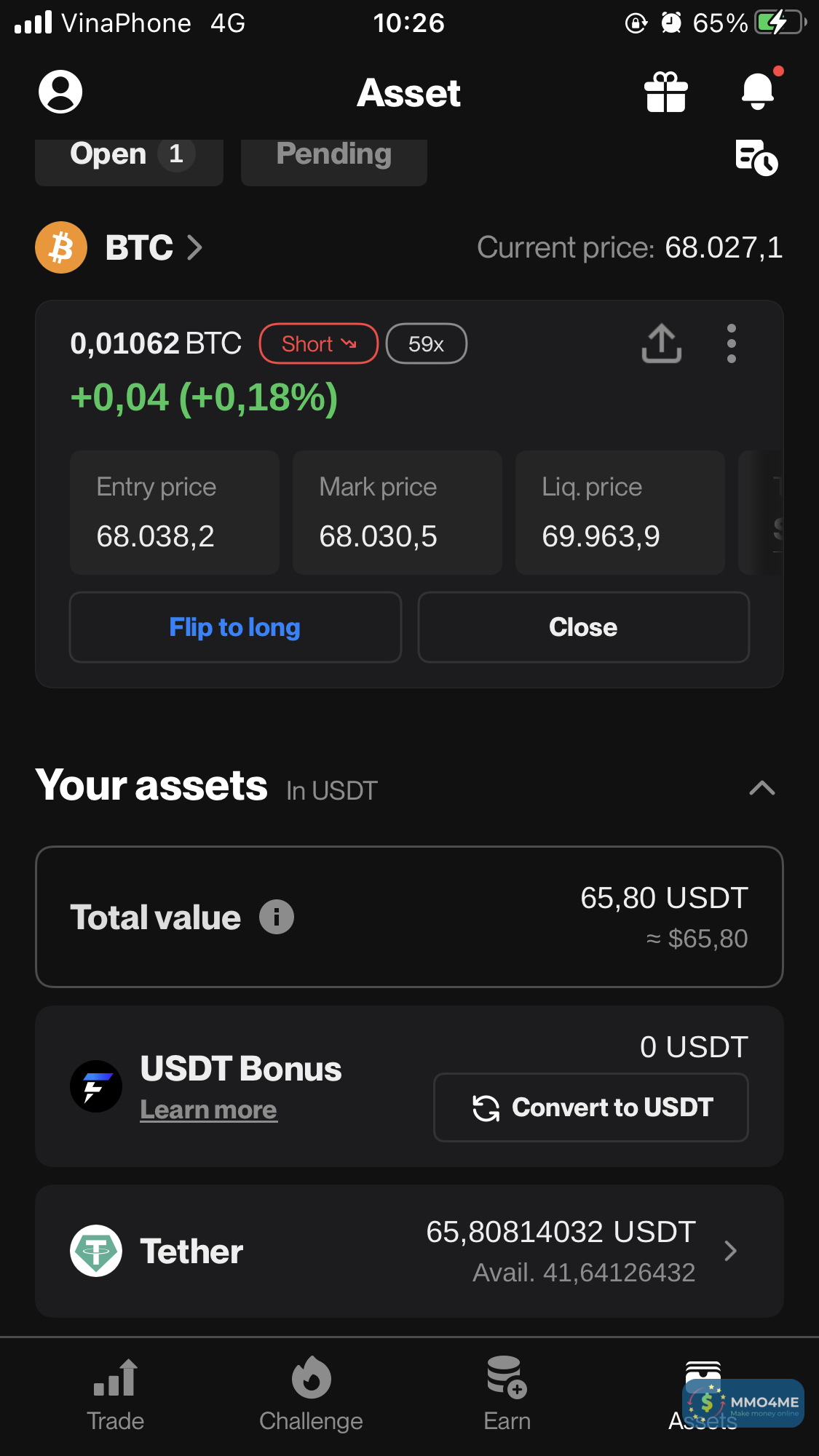Open the position overflow menu
Screen dimensions: 819x1456
click(731, 343)
